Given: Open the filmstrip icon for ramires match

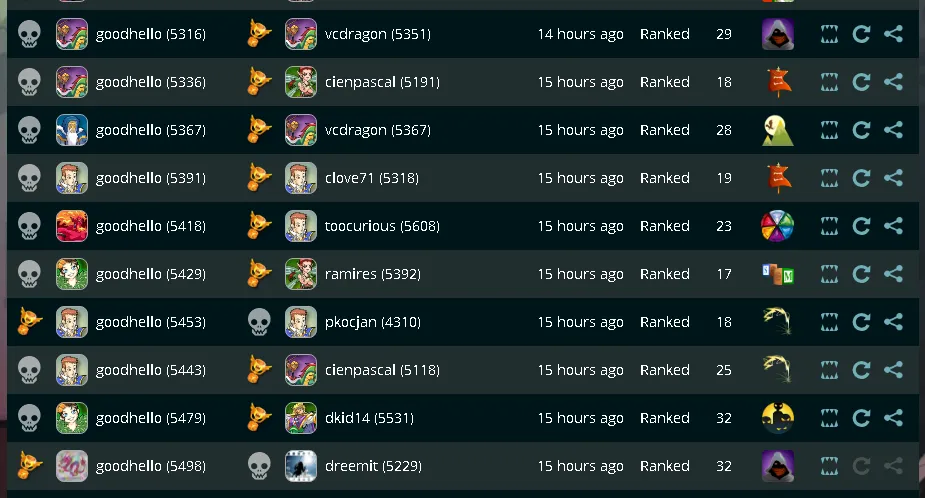Looking at the screenshot, I should click(x=829, y=274).
